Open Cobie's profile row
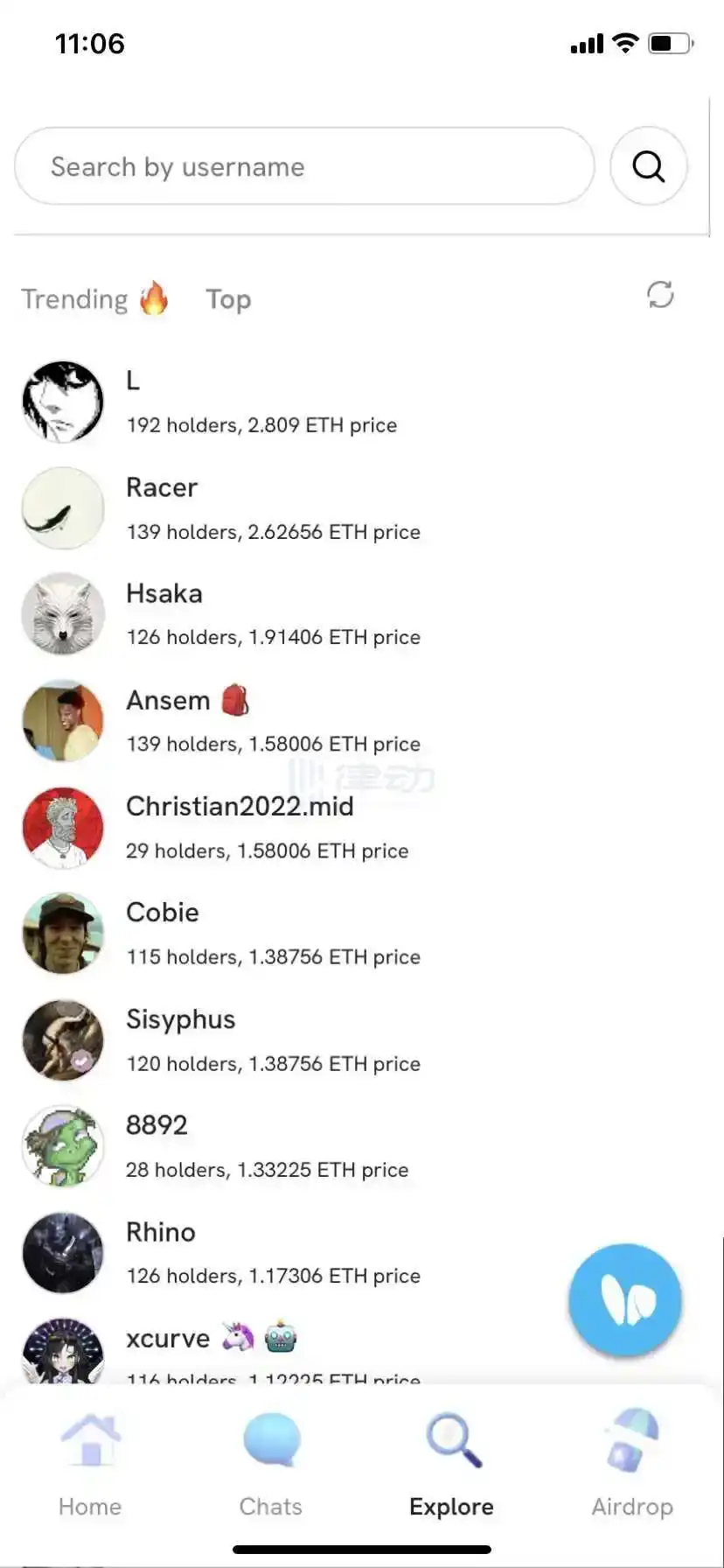The width and height of the screenshot is (724, 1568). point(262,934)
